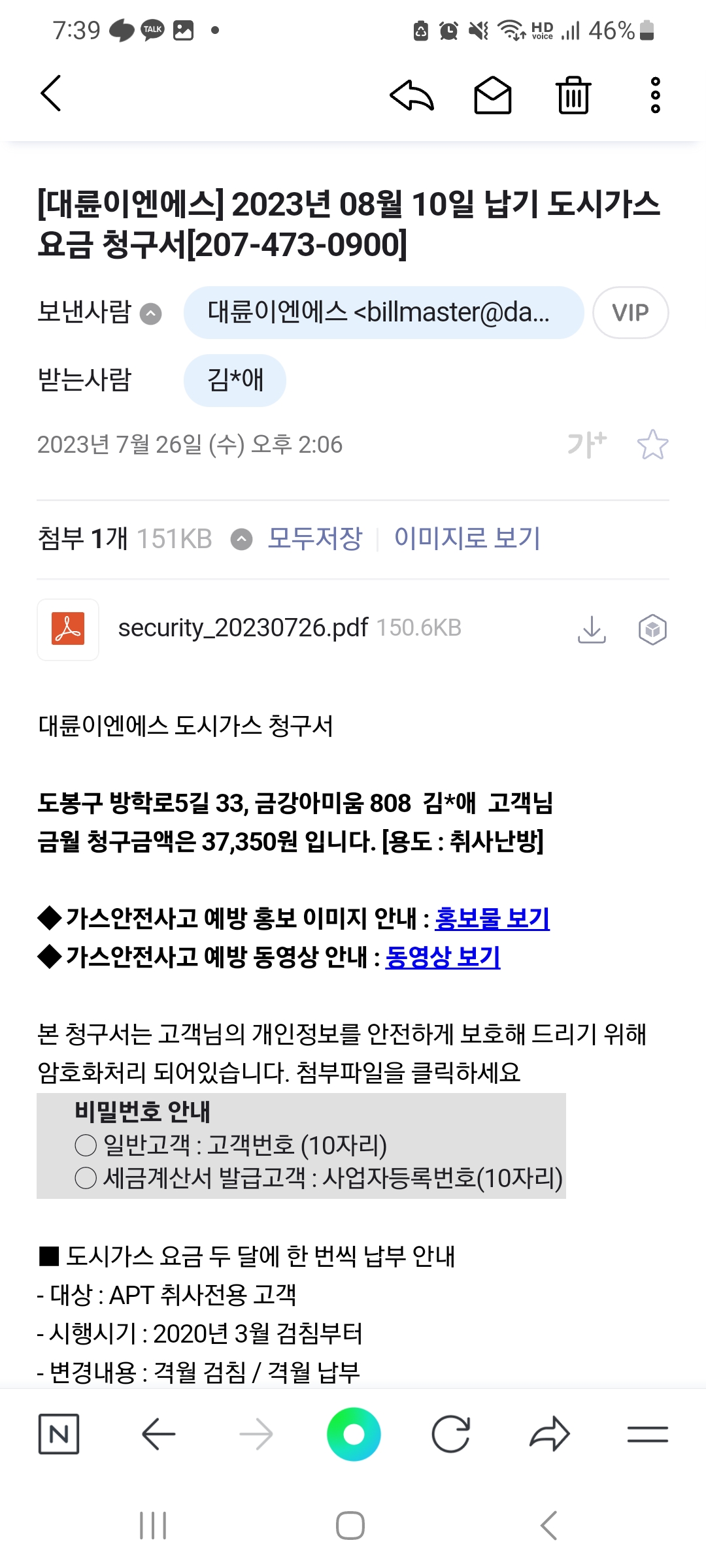Tap the VIP button

tap(630, 313)
